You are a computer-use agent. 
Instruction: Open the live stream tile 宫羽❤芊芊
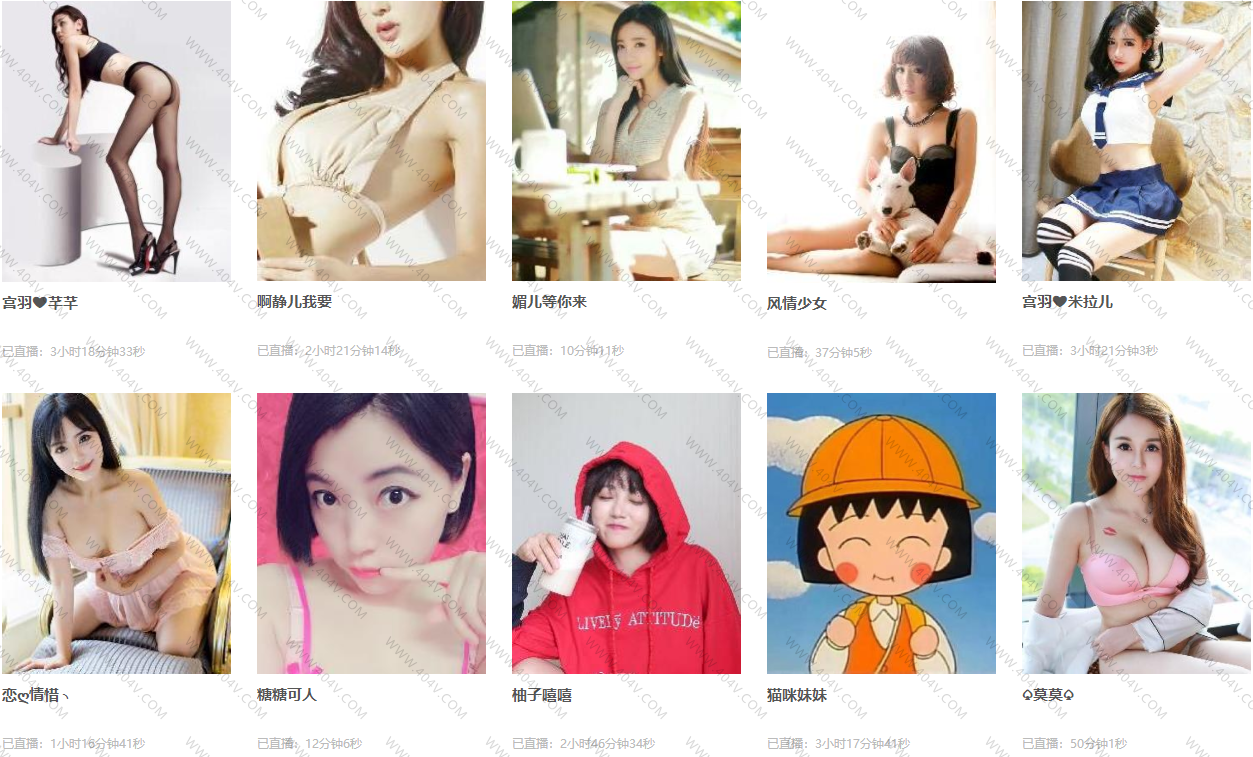(x=116, y=141)
